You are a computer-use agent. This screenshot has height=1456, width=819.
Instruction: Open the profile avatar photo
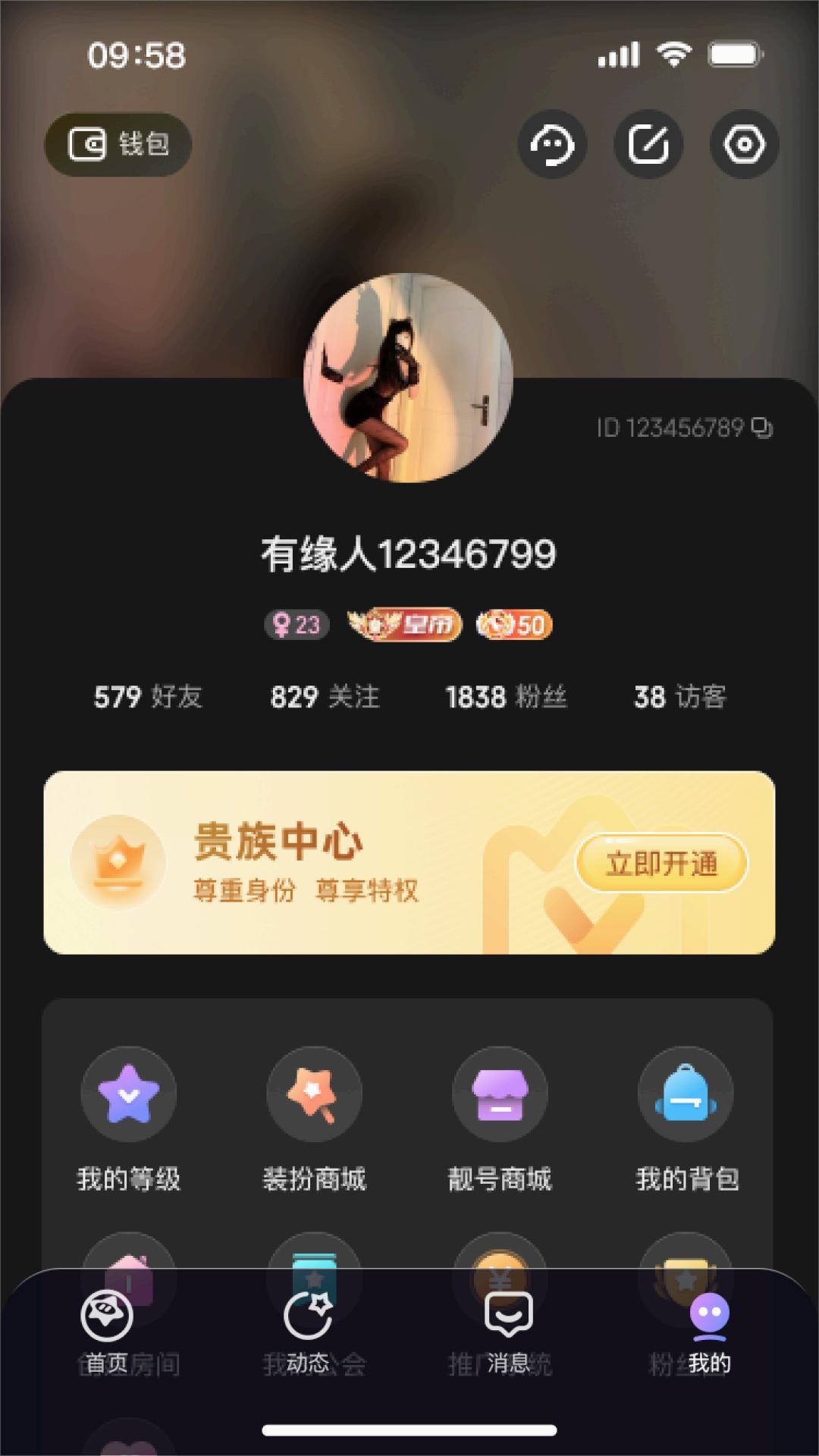[409, 377]
